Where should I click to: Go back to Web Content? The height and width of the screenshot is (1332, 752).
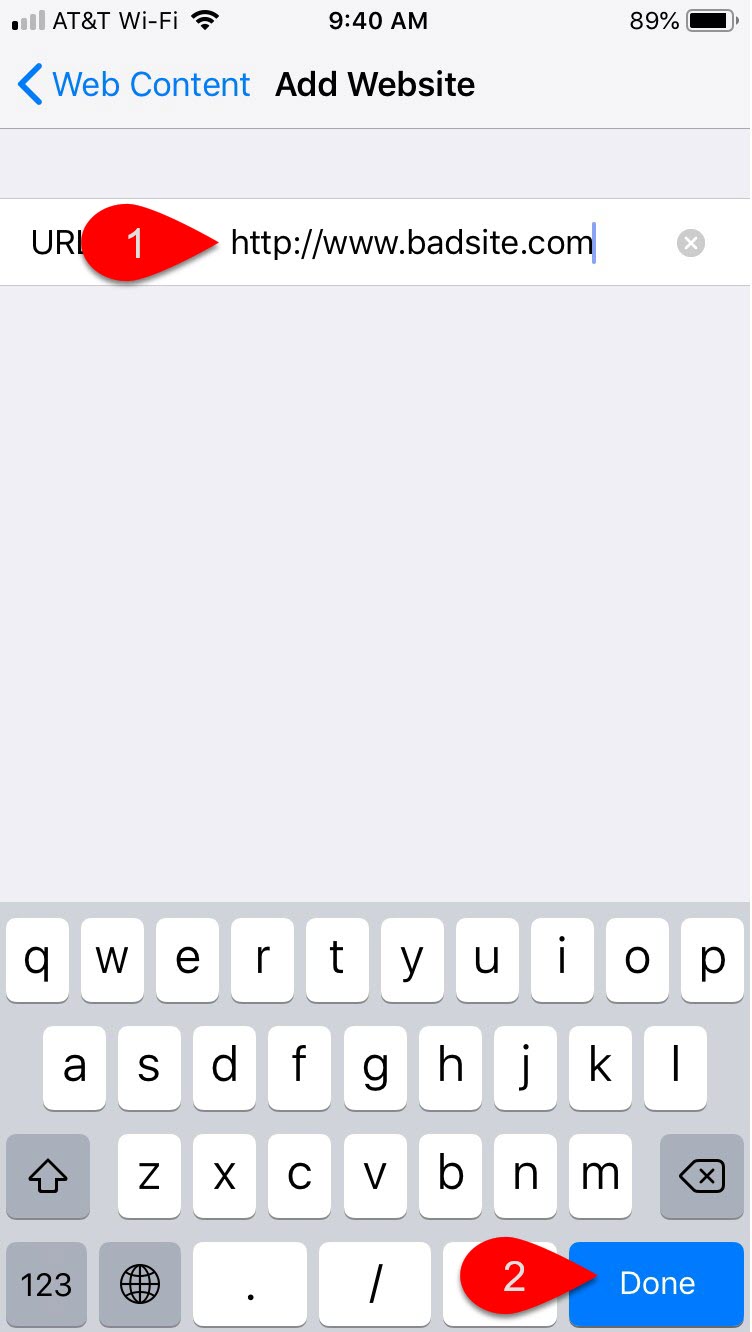pyautogui.click(x=134, y=85)
